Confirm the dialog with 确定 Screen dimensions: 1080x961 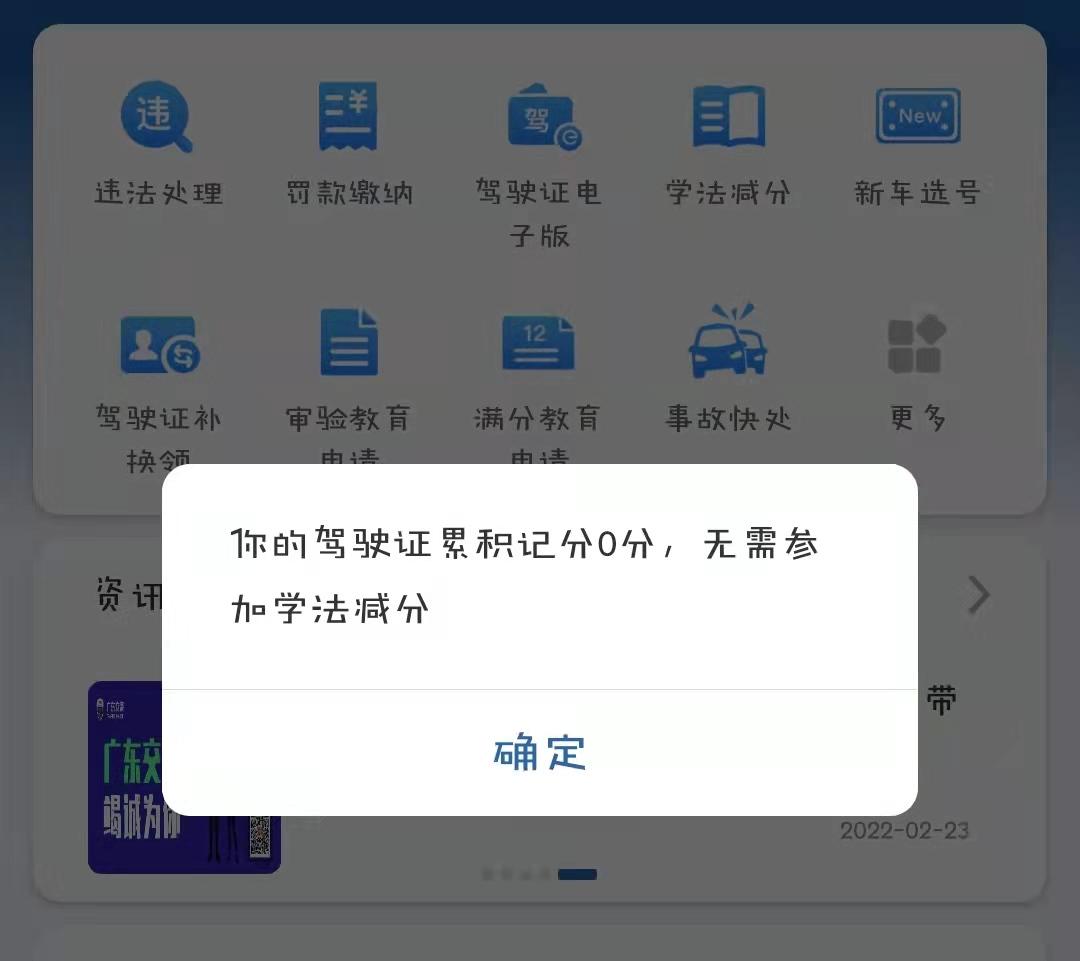pos(540,753)
